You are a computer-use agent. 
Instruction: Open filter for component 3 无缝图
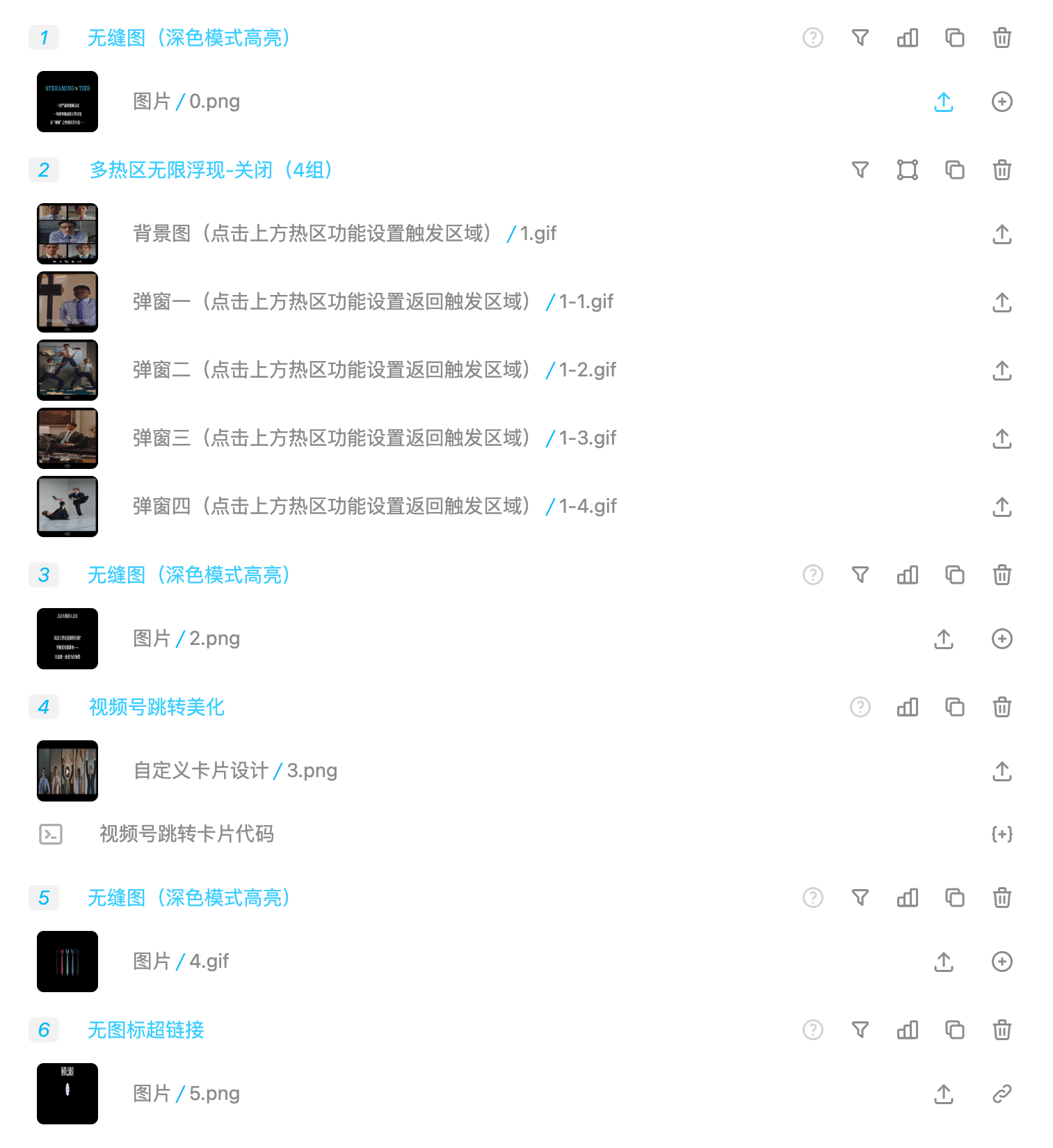(x=860, y=575)
